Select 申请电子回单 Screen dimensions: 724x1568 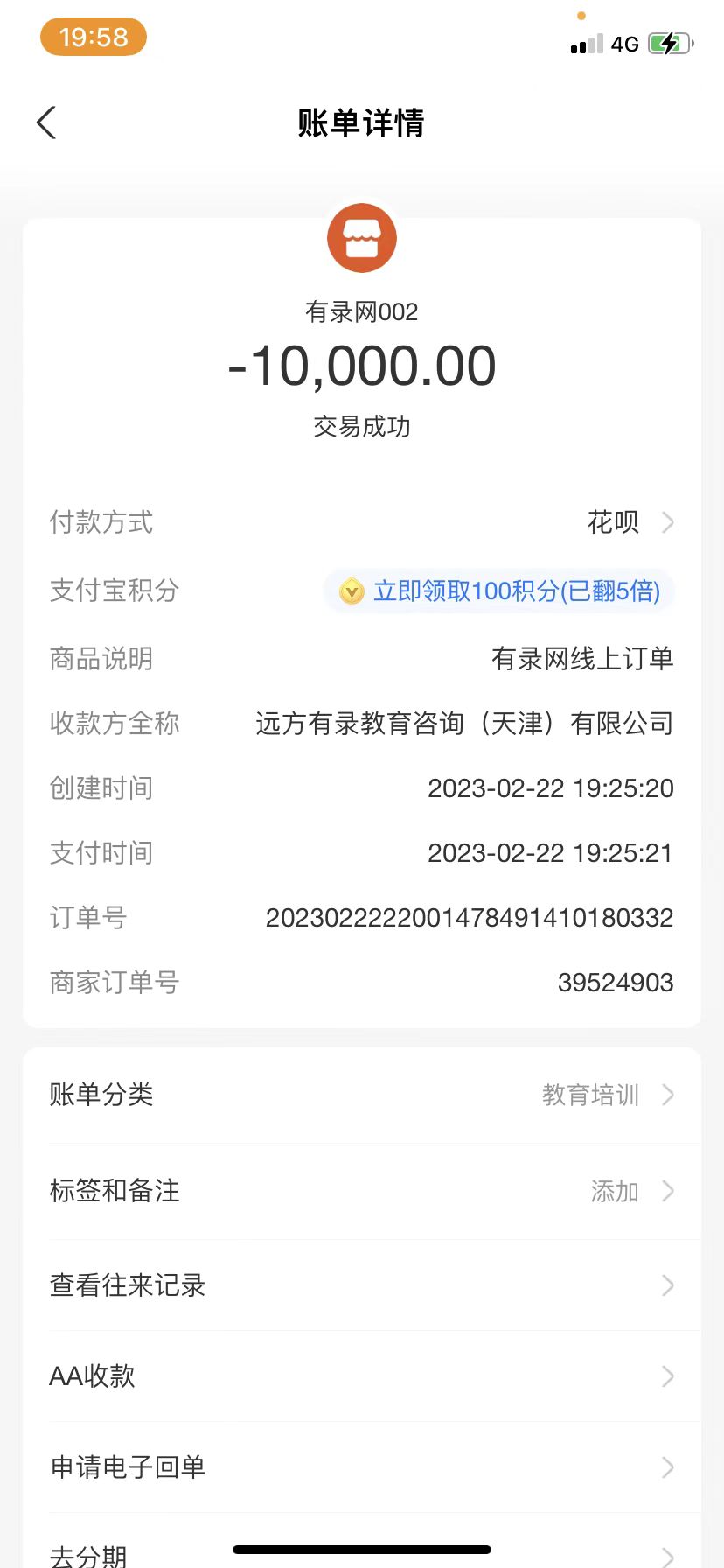point(362,1467)
